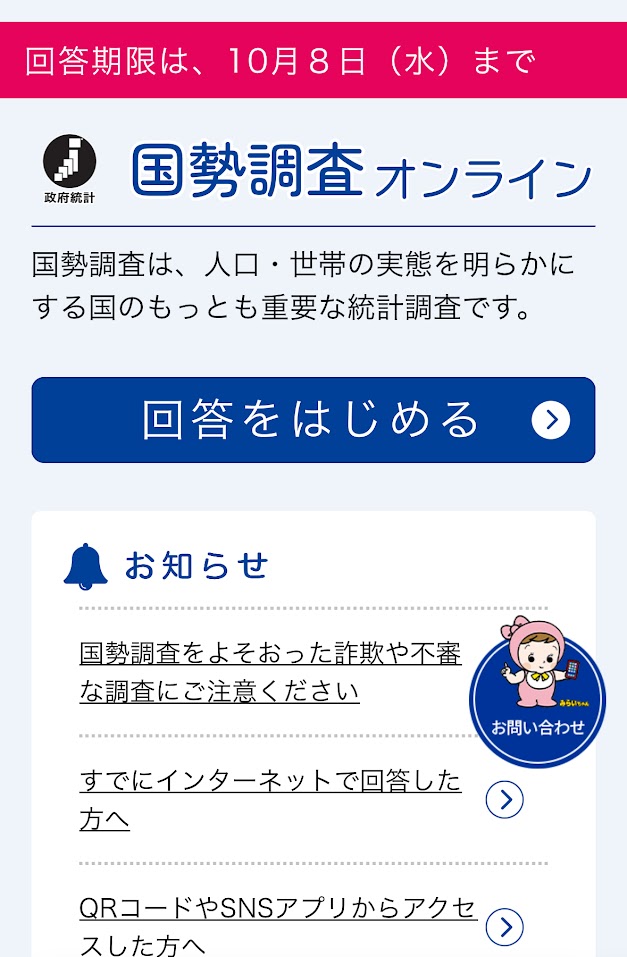
Task: Tap the 回答をはじめる button
Action: pyautogui.click(x=313, y=420)
